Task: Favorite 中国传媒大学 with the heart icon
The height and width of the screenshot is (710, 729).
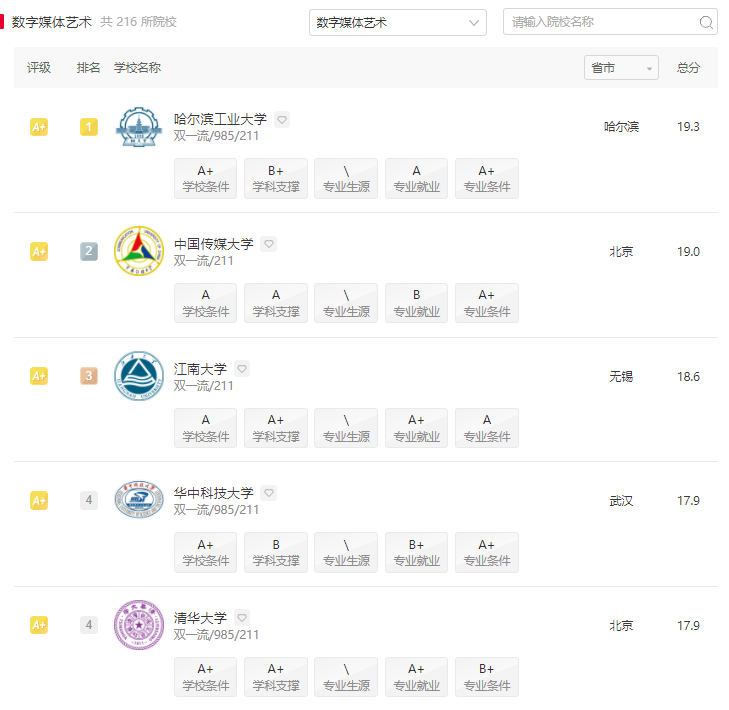Action: click(x=268, y=244)
